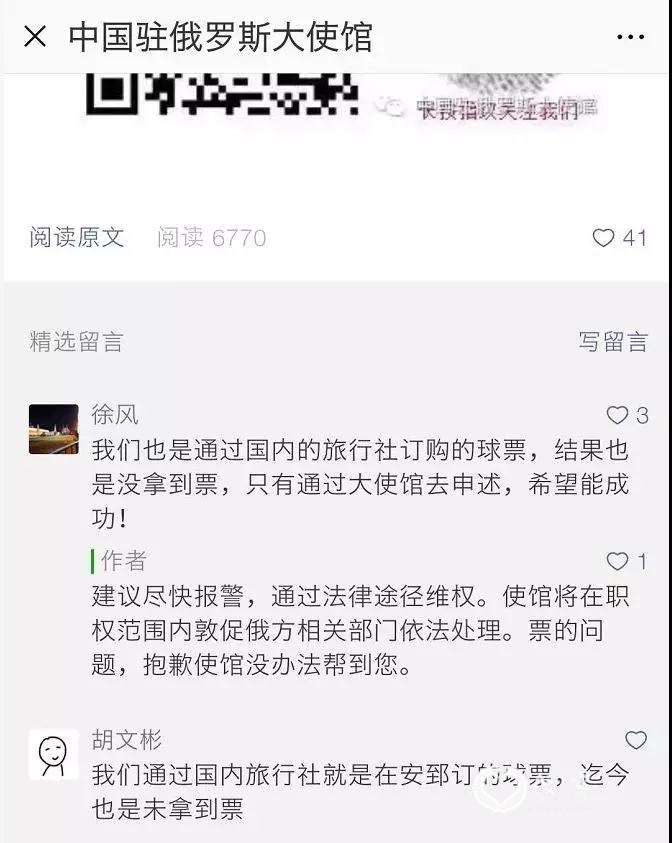Open 阅读原文 link
The height and width of the screenshot is (843, 672).
click(x=77, y=237)
